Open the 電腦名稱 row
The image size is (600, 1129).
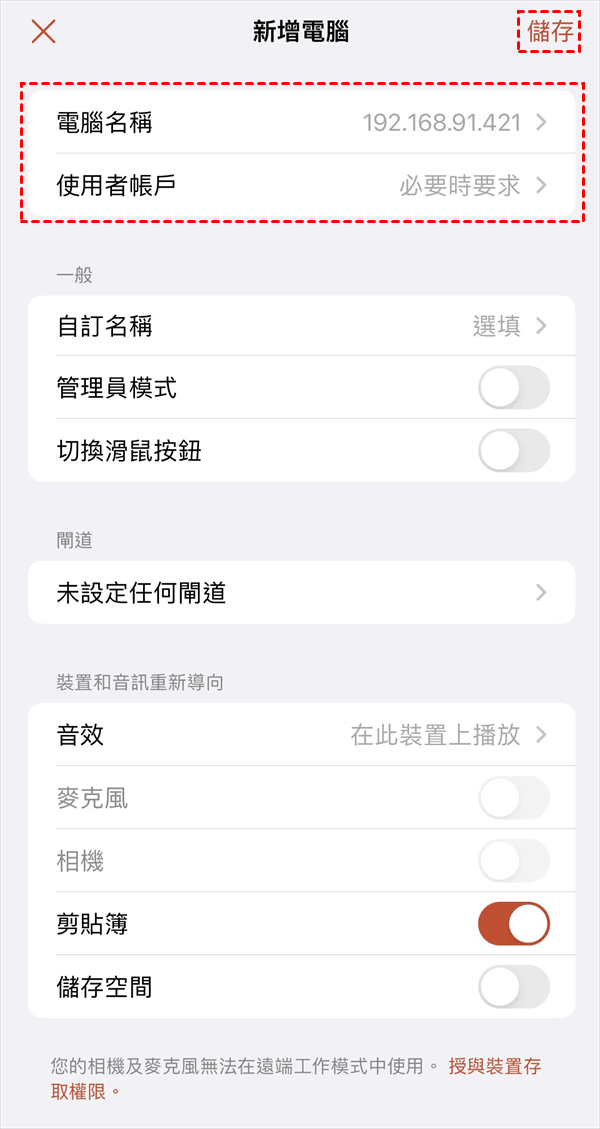[301, 123]
